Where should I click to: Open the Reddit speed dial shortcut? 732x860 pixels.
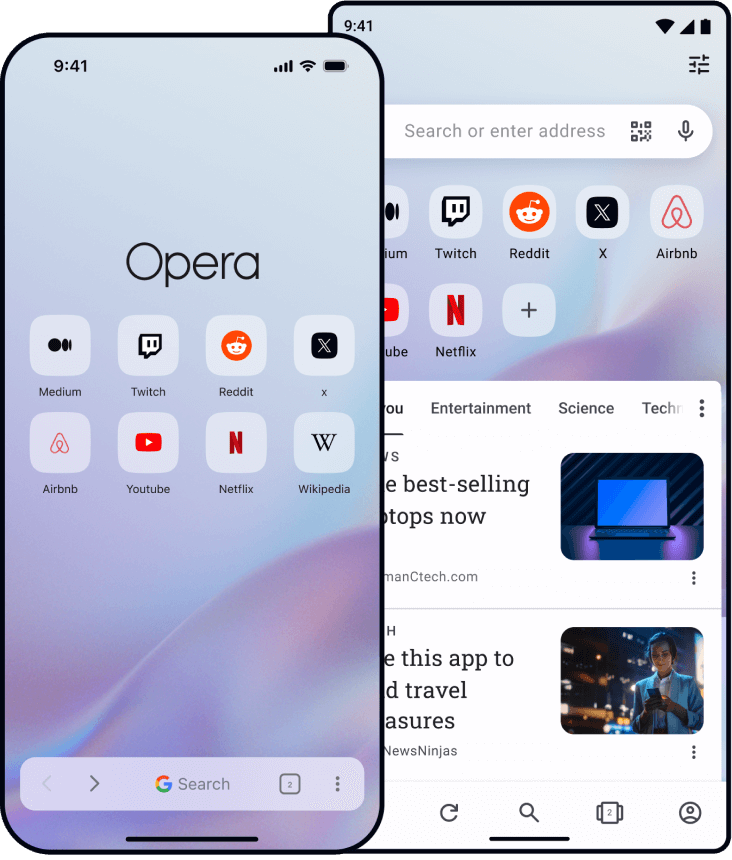[236, 345]
